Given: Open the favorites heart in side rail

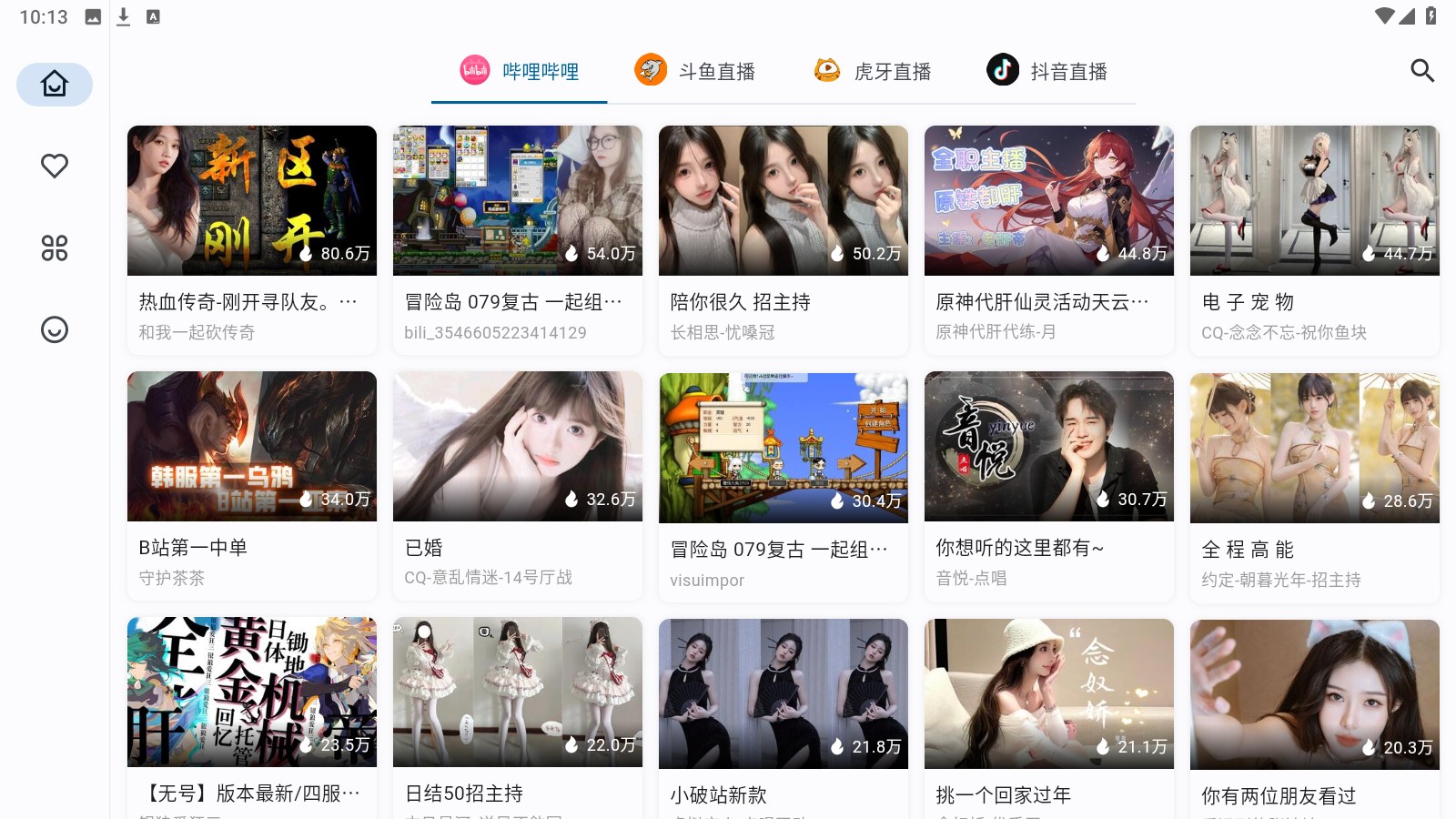Looking at the screenshot, I should 55,166.
